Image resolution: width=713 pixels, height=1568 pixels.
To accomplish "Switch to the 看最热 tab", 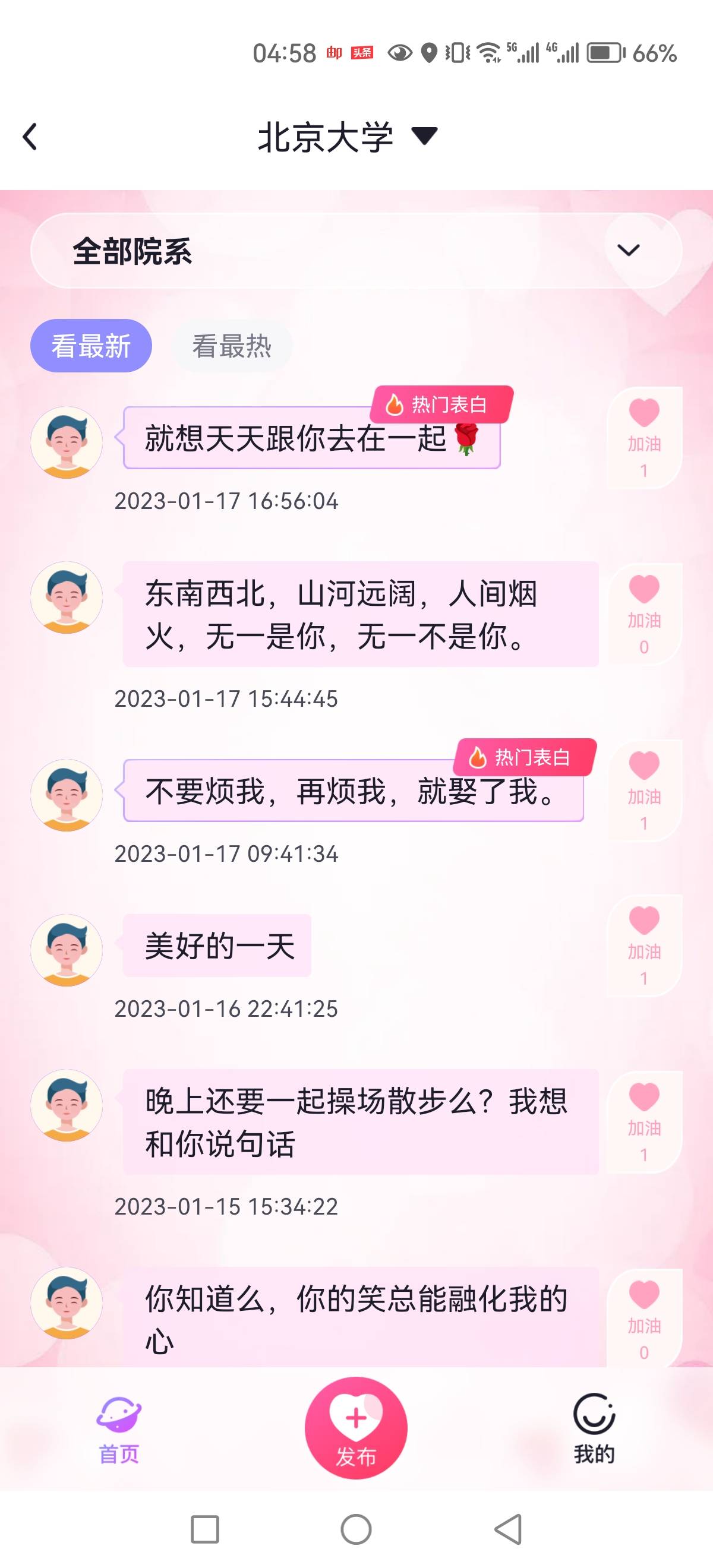I will (x=231, y=346).
